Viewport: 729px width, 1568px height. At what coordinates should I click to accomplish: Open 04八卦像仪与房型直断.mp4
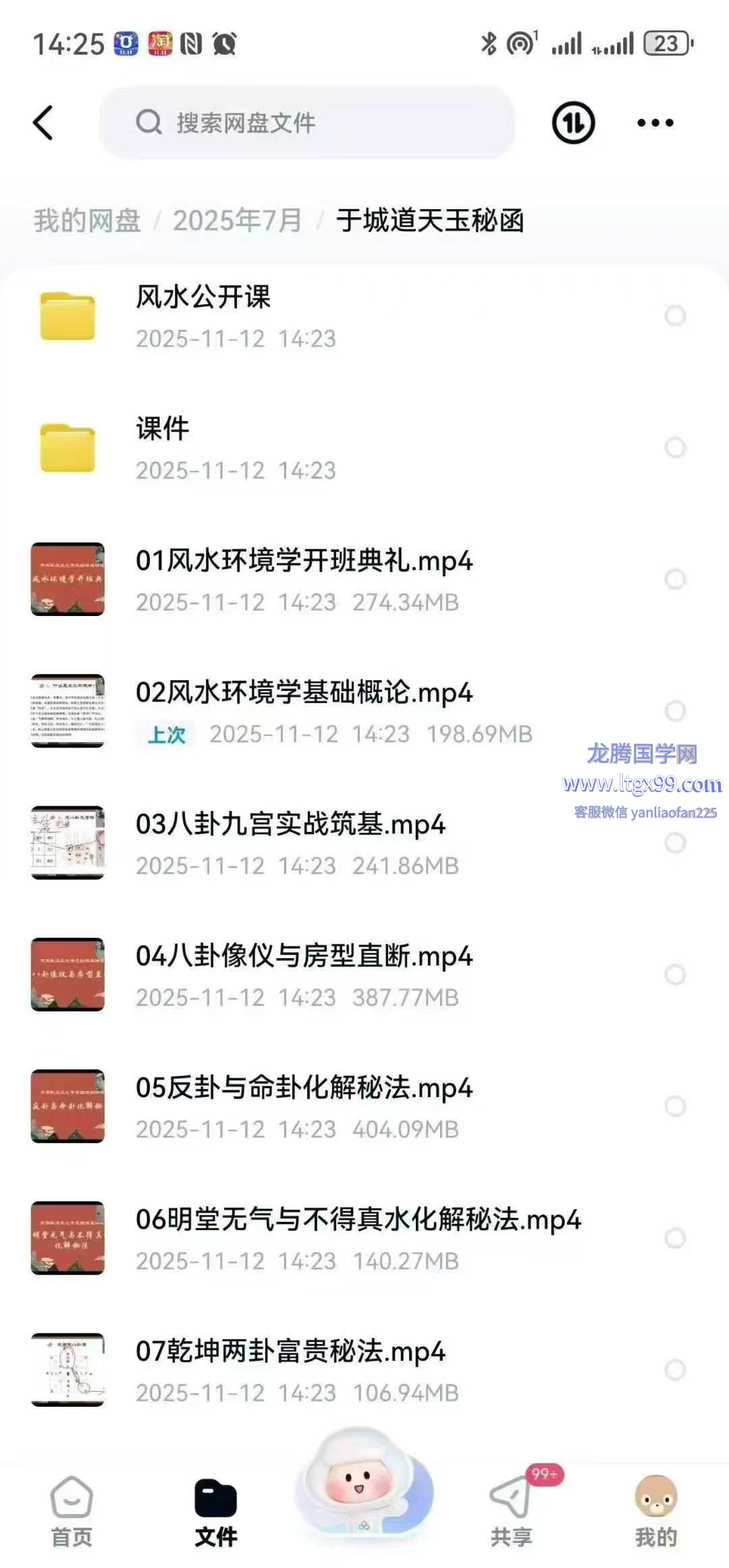[304, 973]
